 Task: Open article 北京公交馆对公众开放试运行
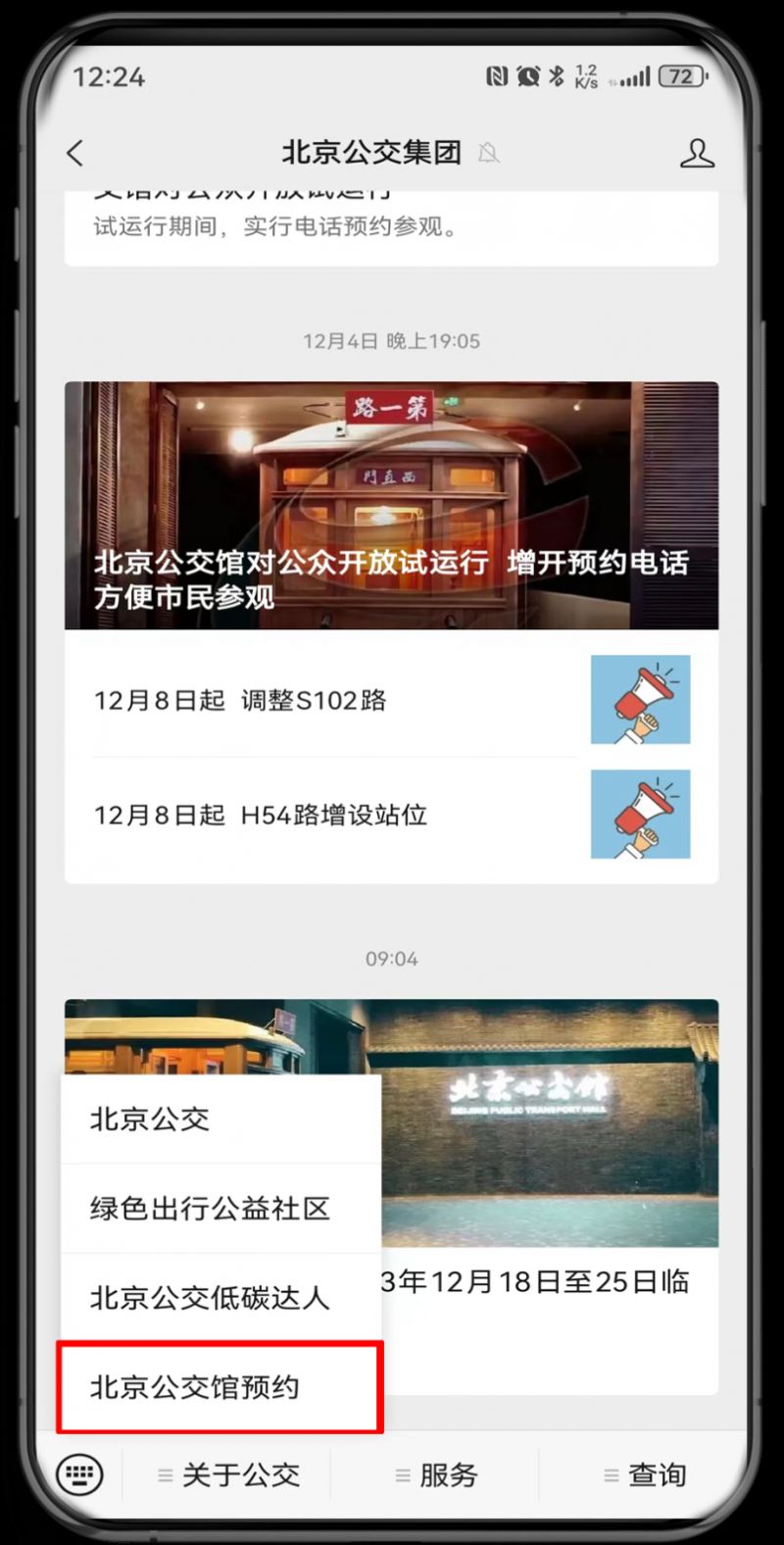click(391, 506)
